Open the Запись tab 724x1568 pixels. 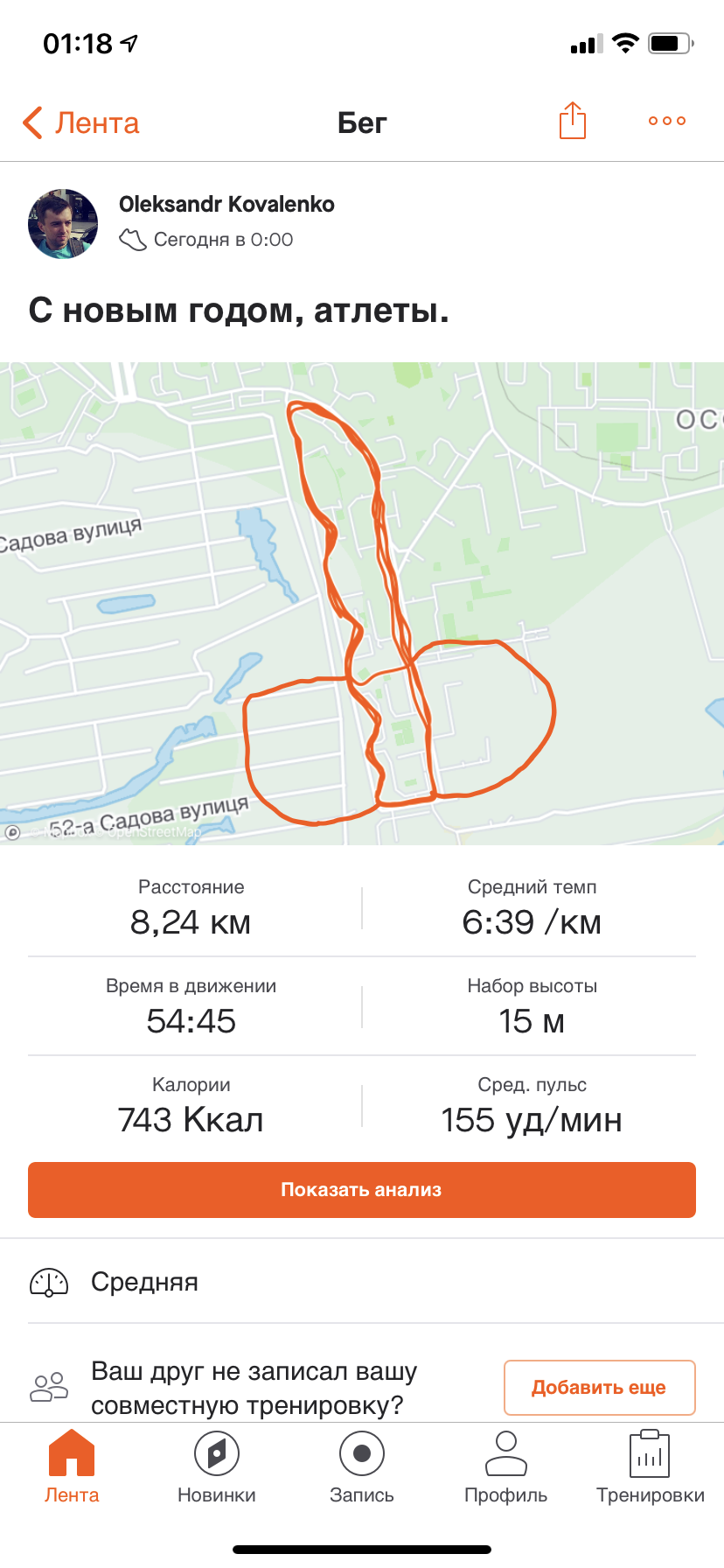(362, 1468)
